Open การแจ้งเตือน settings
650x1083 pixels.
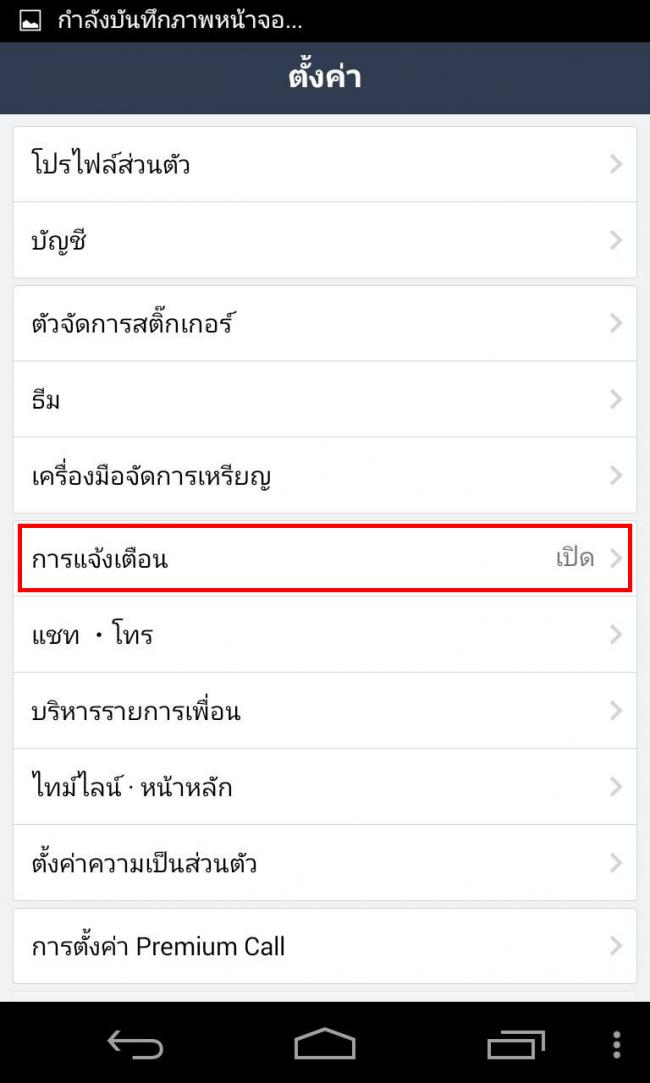click(x=324, y=558)
